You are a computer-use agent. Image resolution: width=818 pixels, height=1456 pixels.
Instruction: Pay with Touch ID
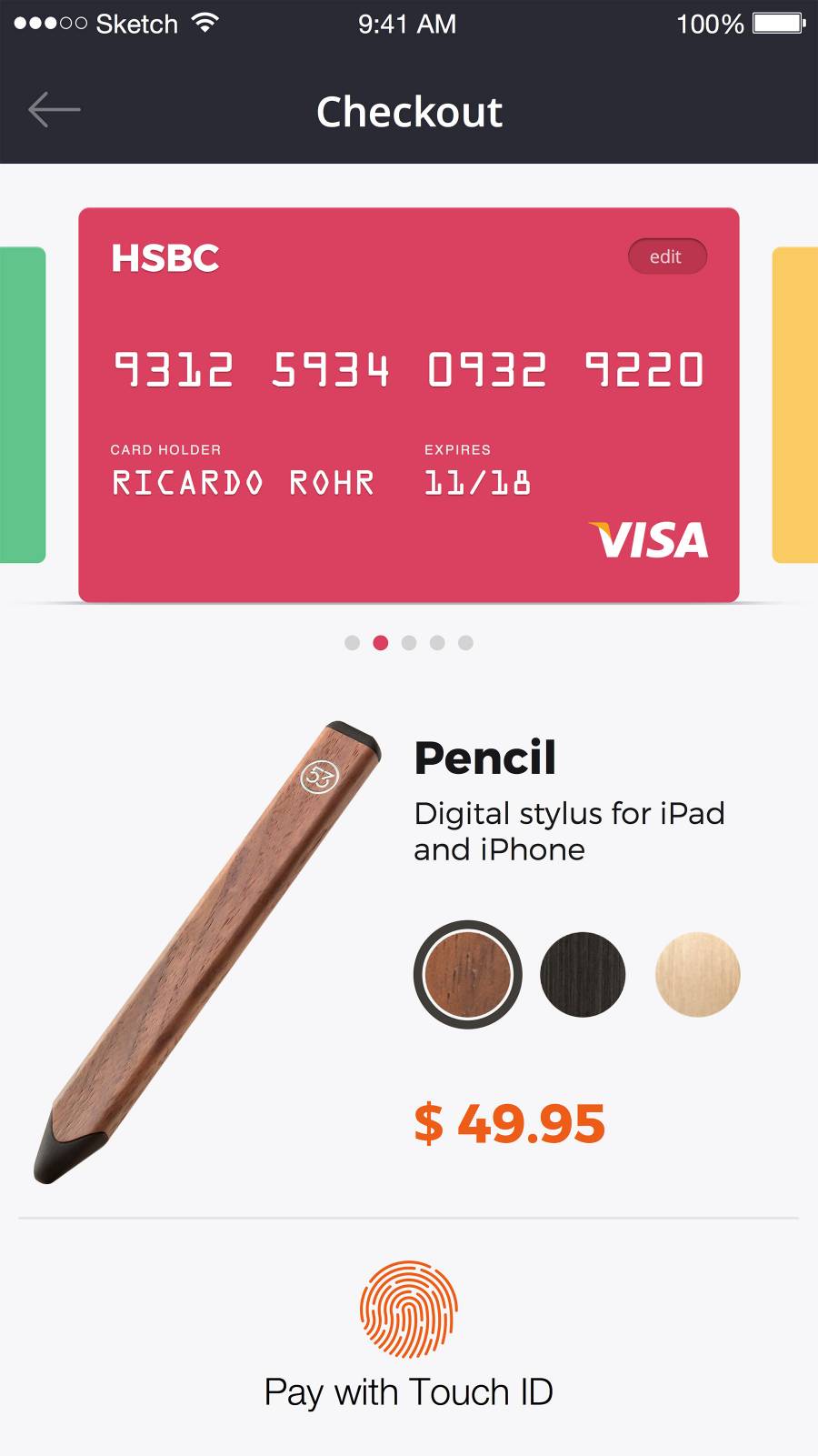point(408,1310)
